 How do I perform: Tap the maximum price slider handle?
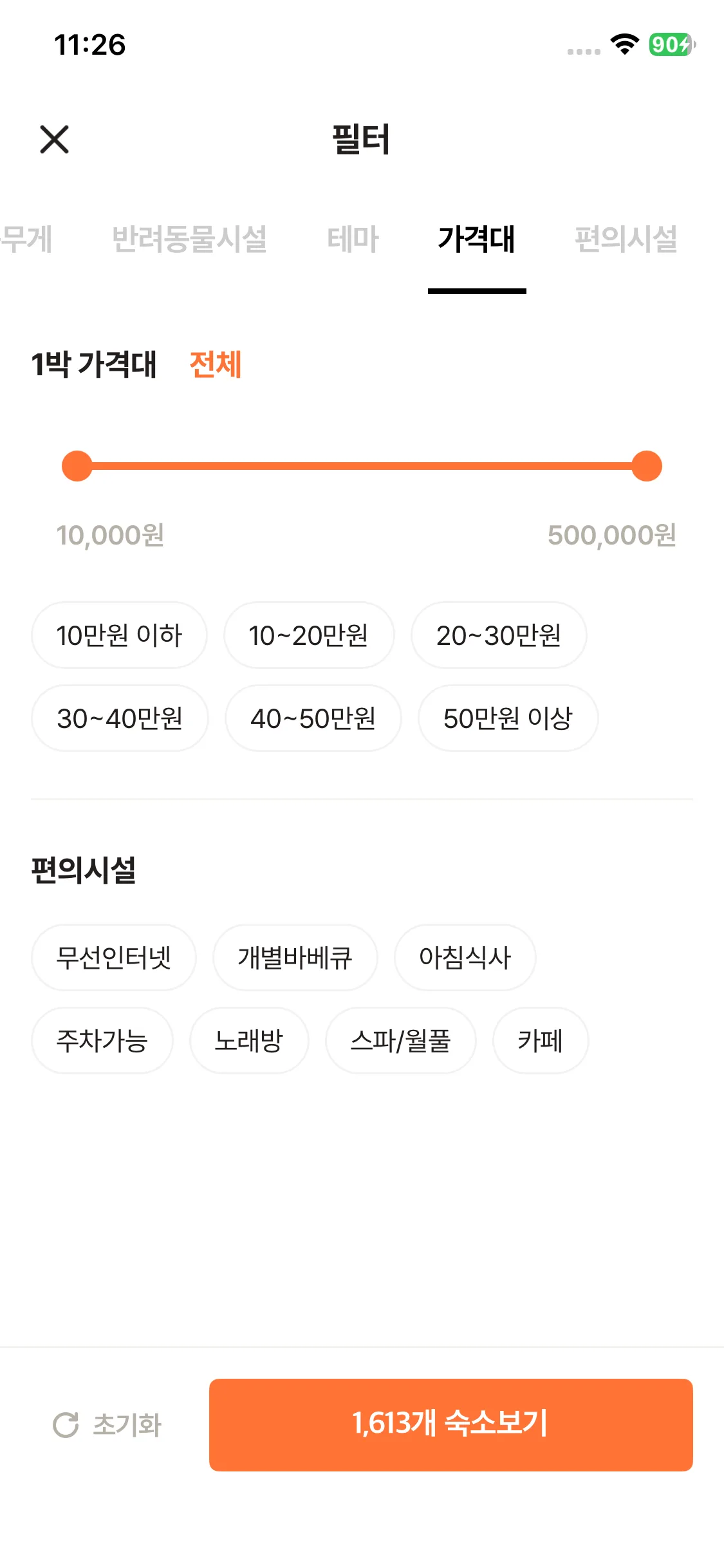[x=646, y=466]
